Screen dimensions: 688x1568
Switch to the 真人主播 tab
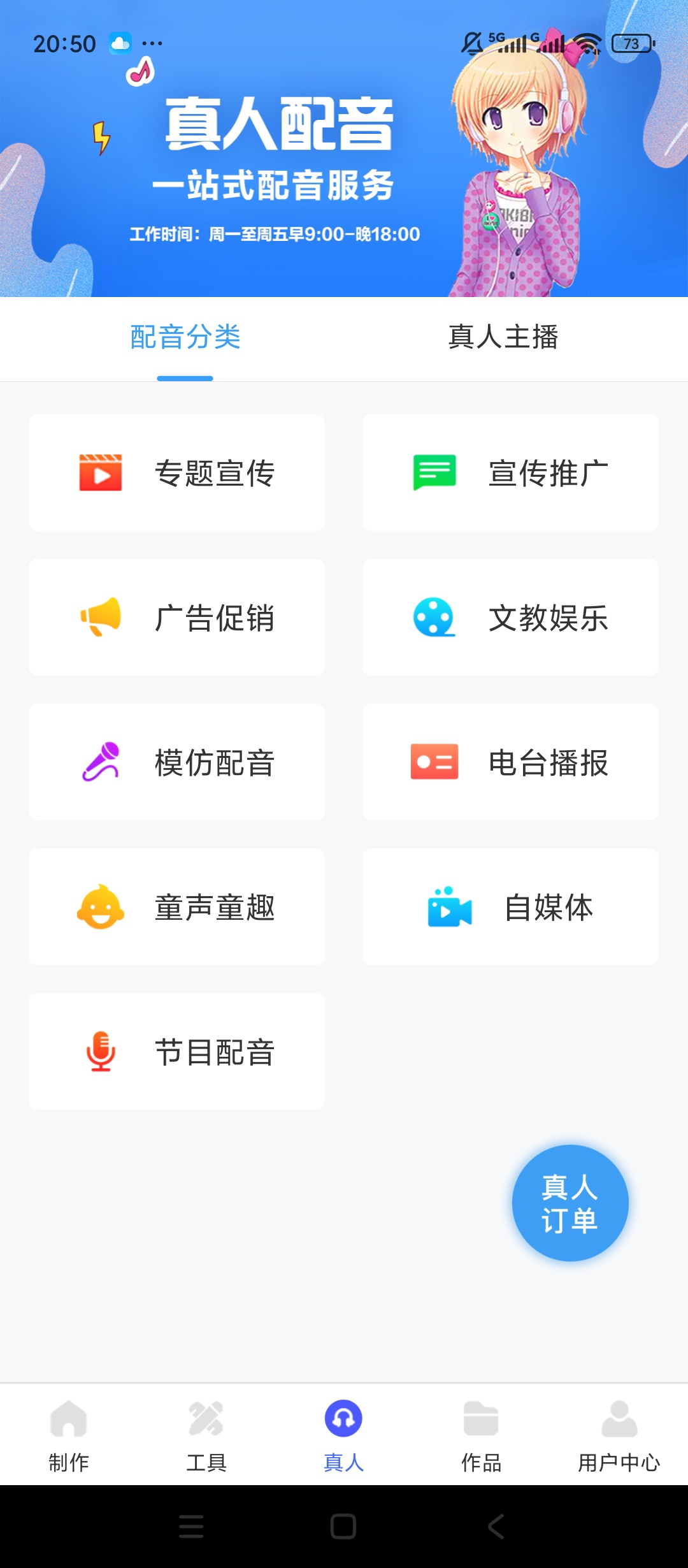(x=503, y=337)
